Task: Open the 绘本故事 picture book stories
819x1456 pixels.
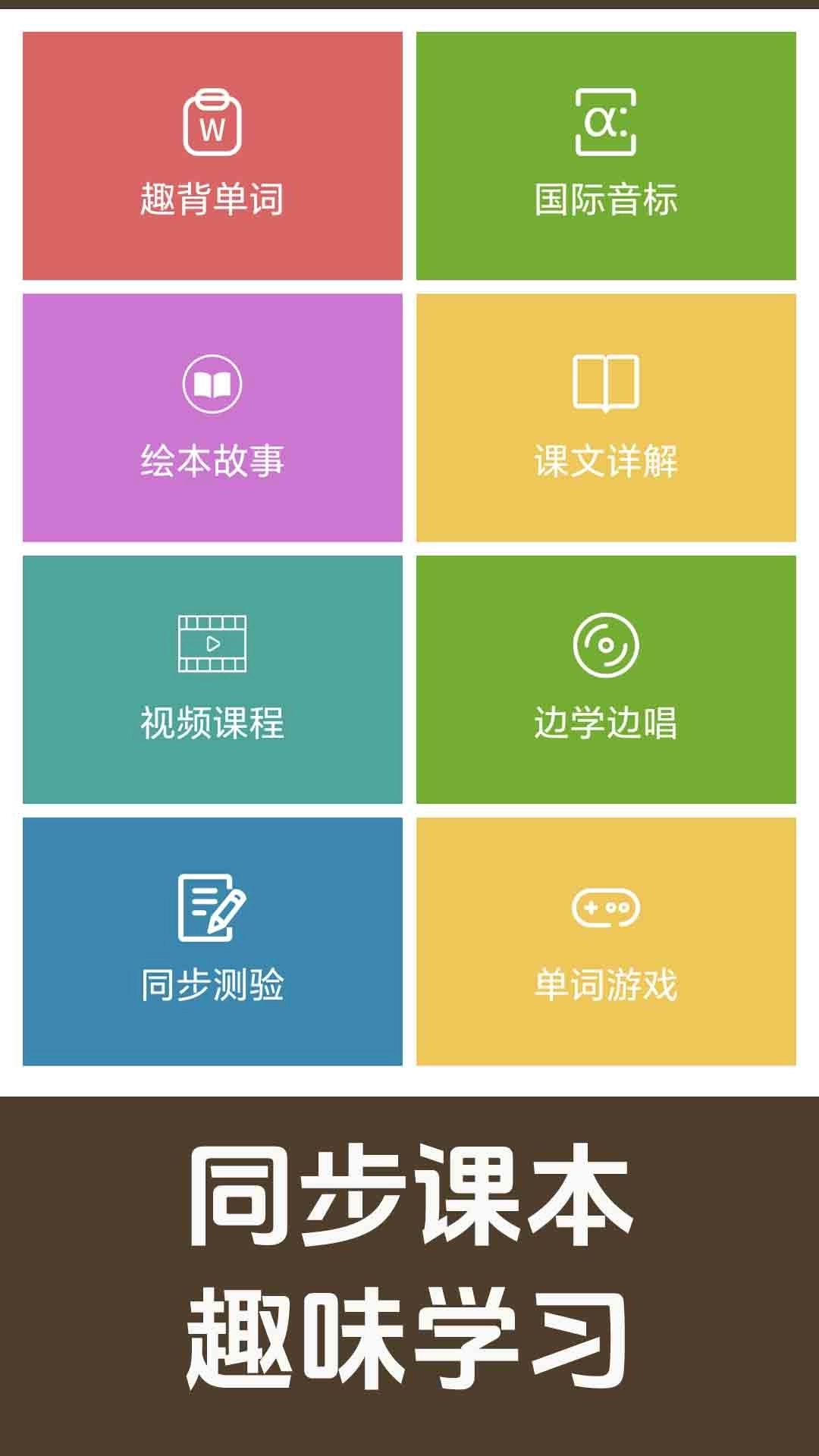Action: (213, 417)
